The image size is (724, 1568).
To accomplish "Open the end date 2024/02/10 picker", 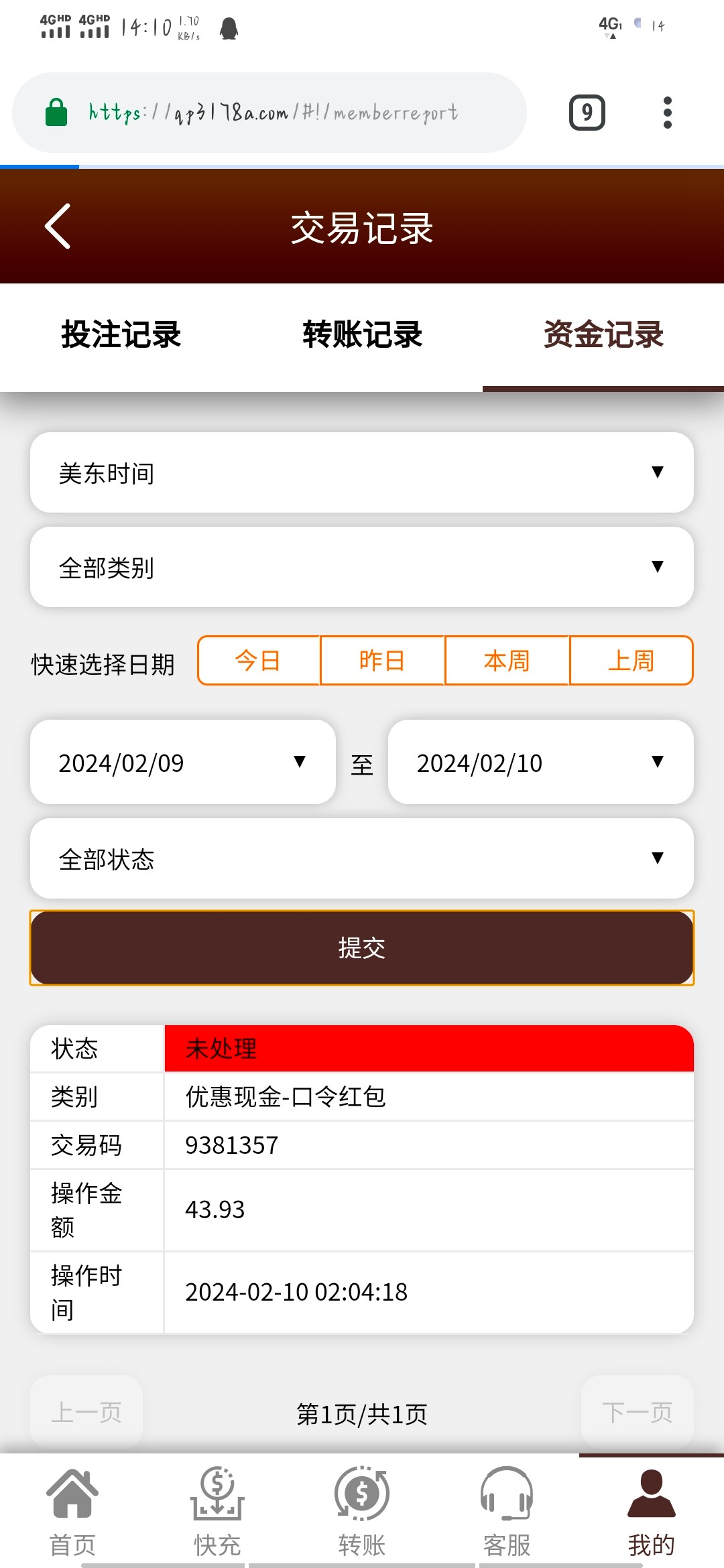I will [x=541, y=762].
